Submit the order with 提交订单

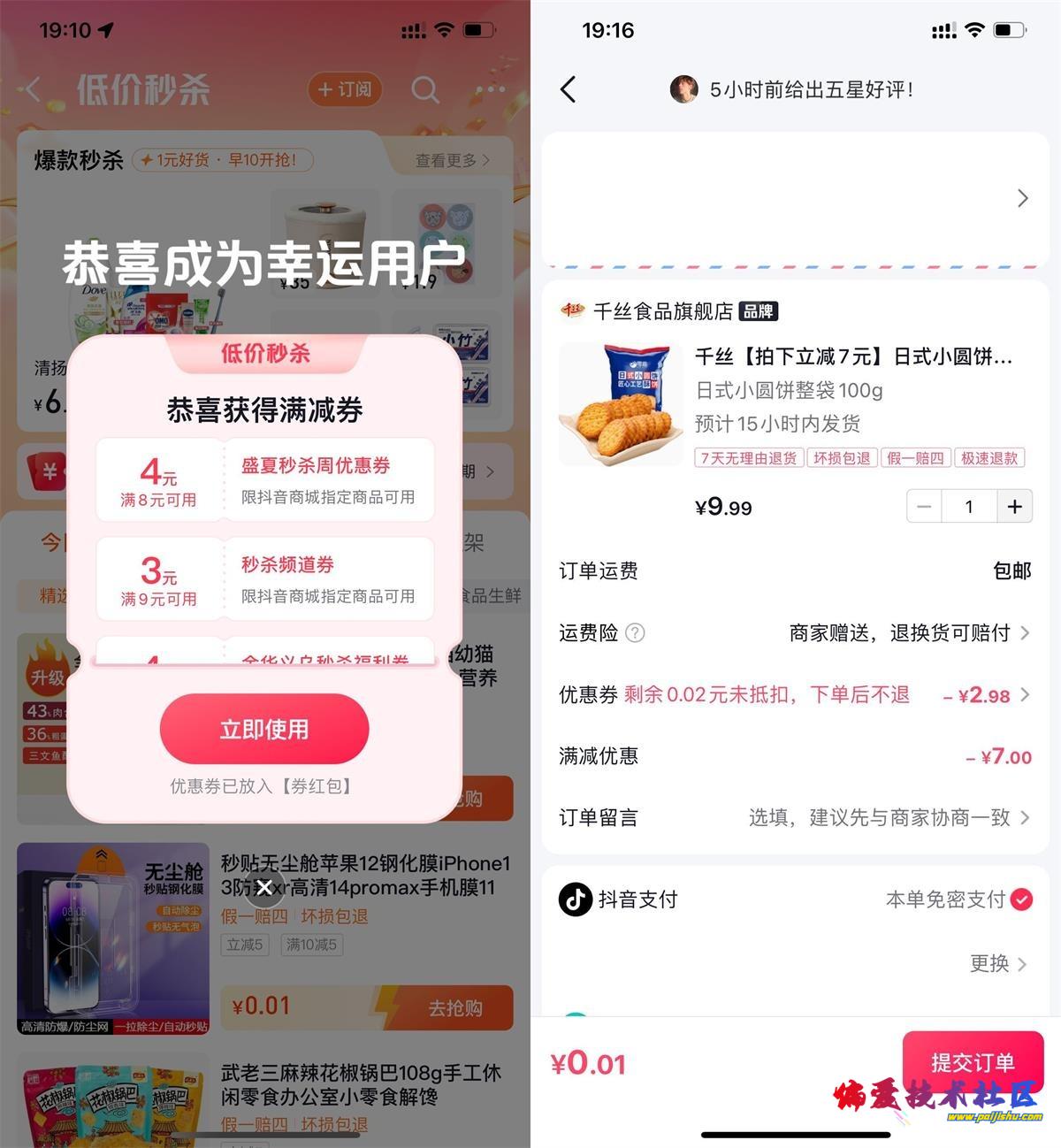973,1061
